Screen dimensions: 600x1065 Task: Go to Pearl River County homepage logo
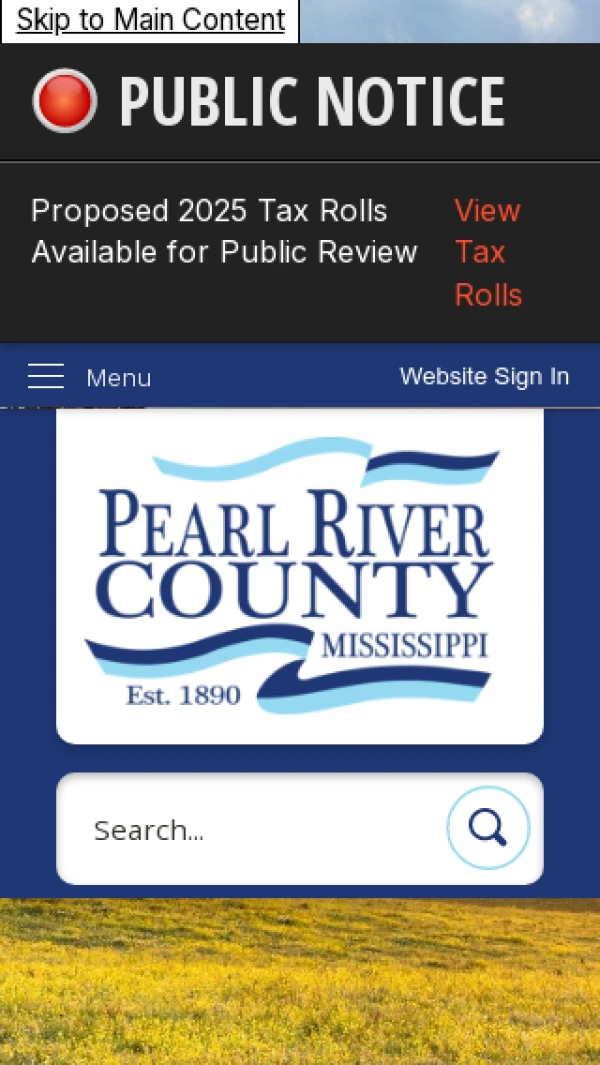pos(300,575)
